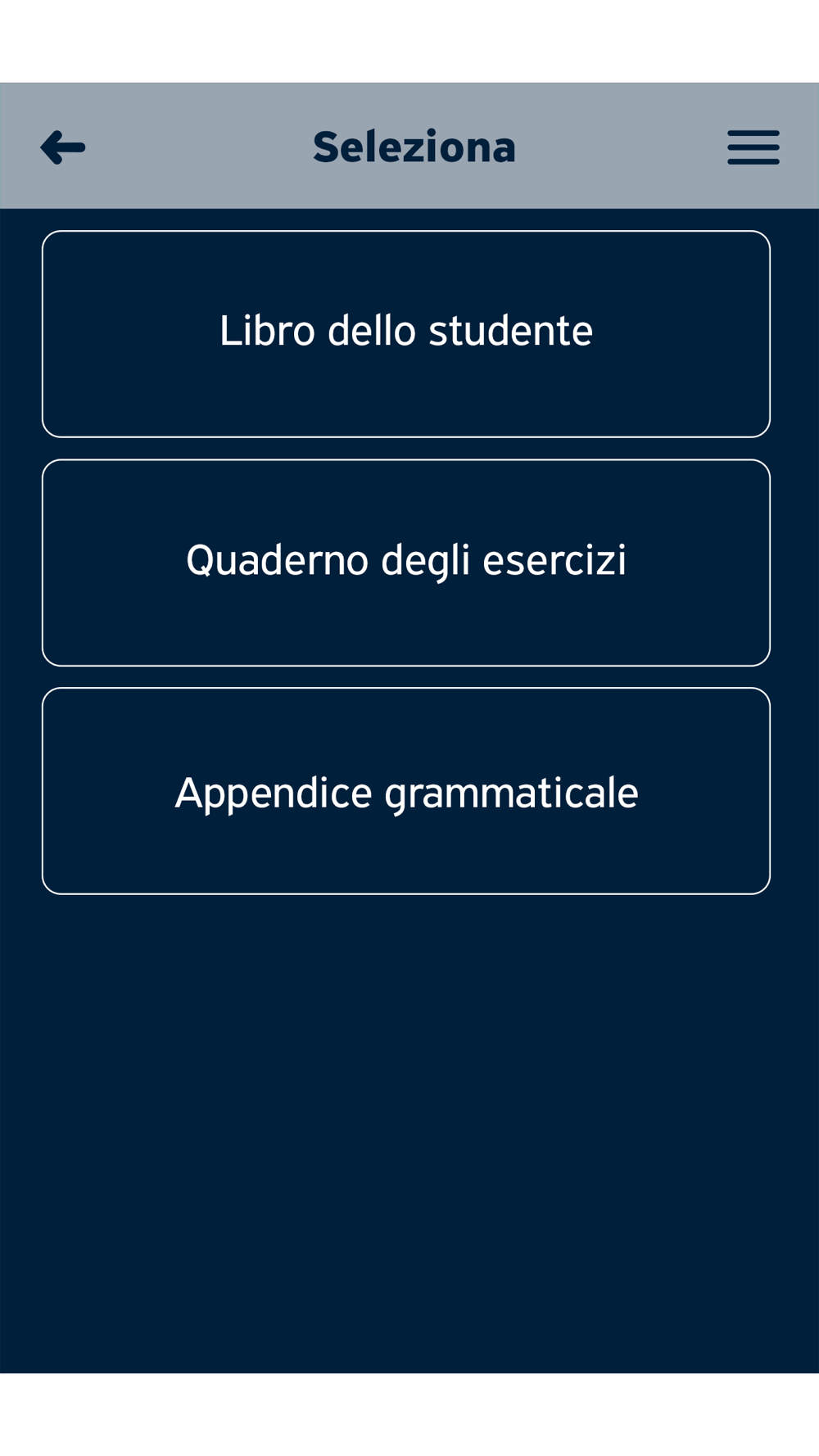The image size is (819, 1456).
Task: Open the hamburger menu
Action: tap(753, 147)
